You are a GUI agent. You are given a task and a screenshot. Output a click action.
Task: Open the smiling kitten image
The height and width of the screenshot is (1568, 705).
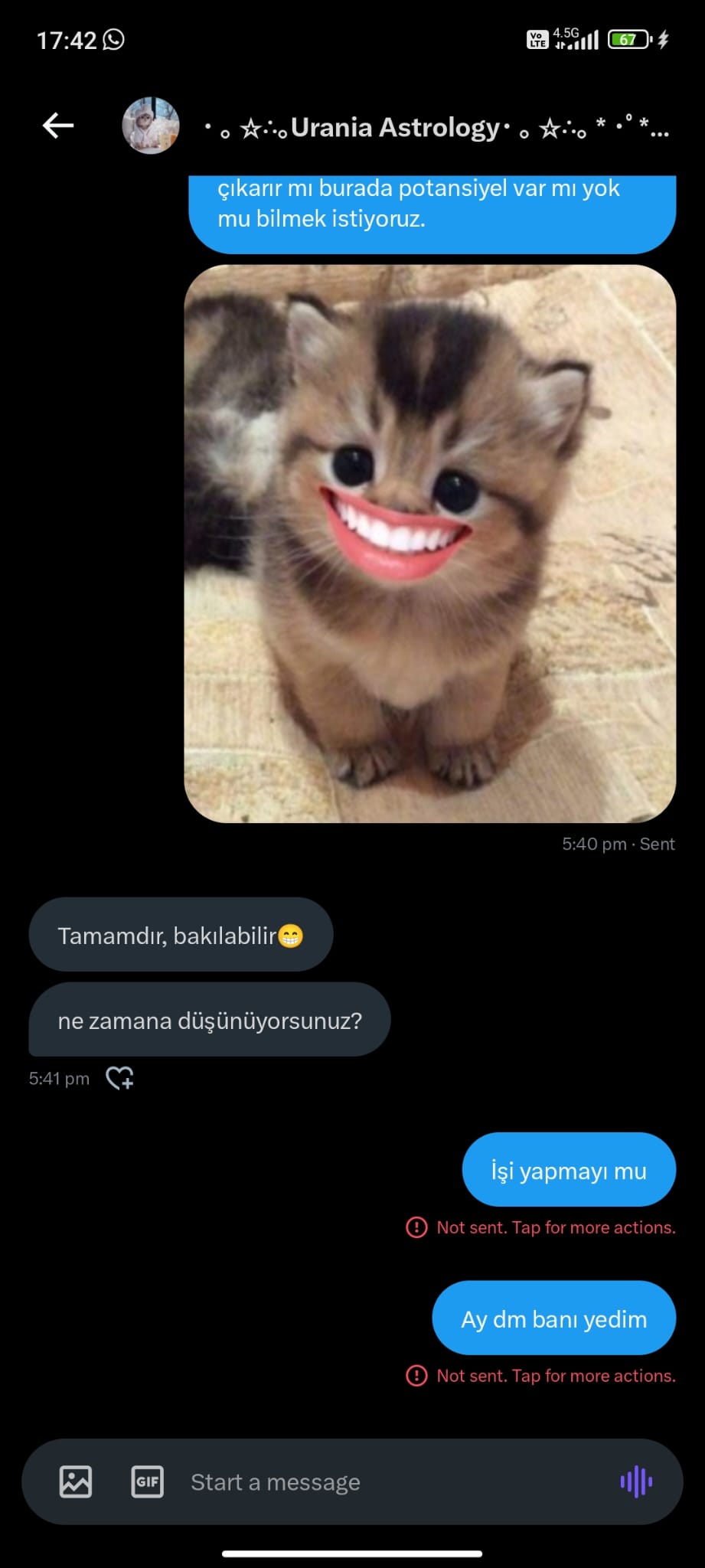click(429, 544)
